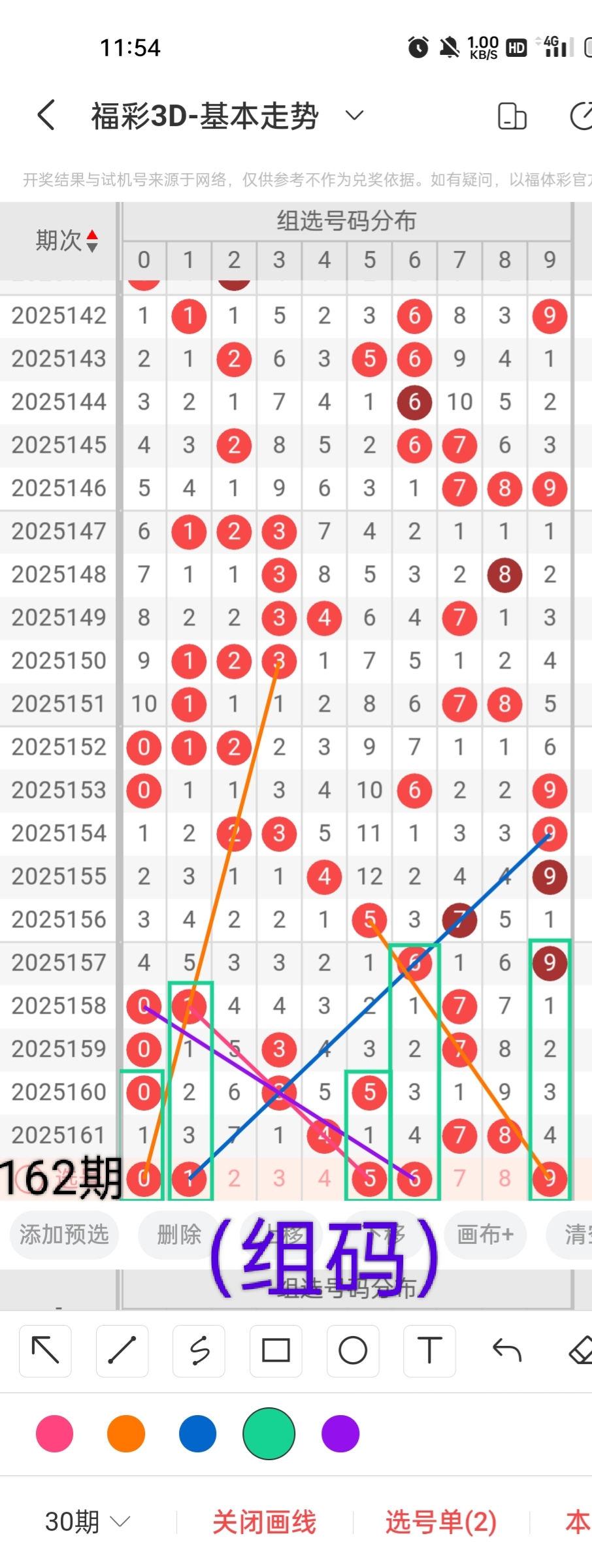Choose the orange color swatch
The width and height of the screenshot is (592, 1568).
coord(126,1433)
